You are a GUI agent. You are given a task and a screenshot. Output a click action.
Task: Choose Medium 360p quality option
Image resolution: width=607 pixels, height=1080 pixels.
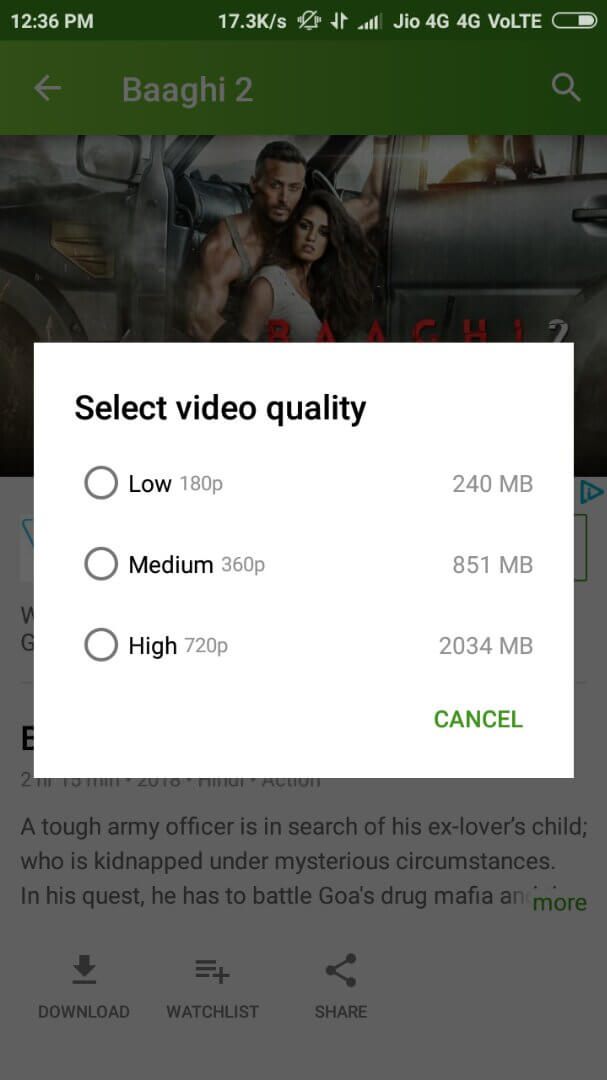pos(304,564)
